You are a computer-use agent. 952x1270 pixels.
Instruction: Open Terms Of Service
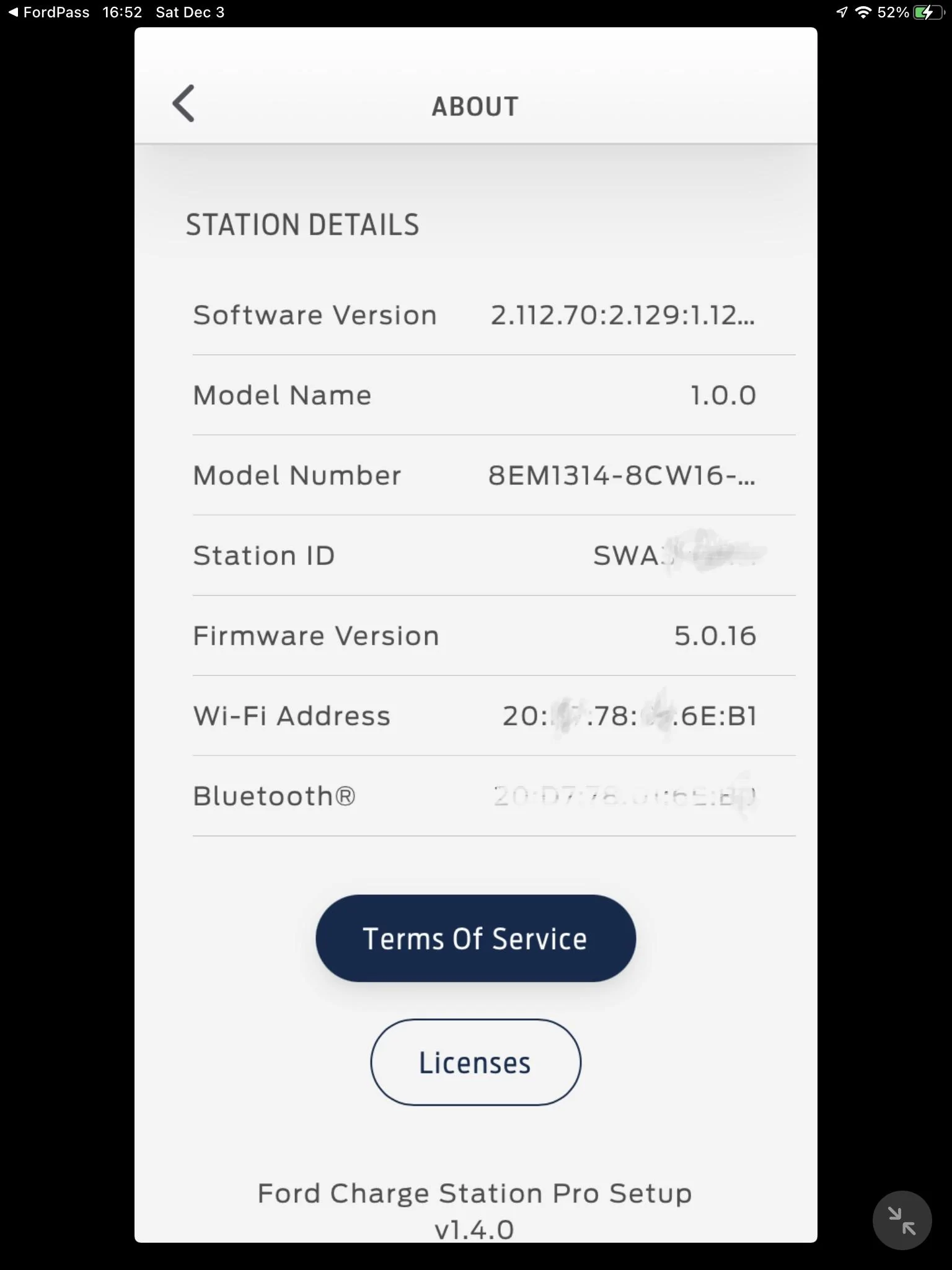[x=475, y=938]
